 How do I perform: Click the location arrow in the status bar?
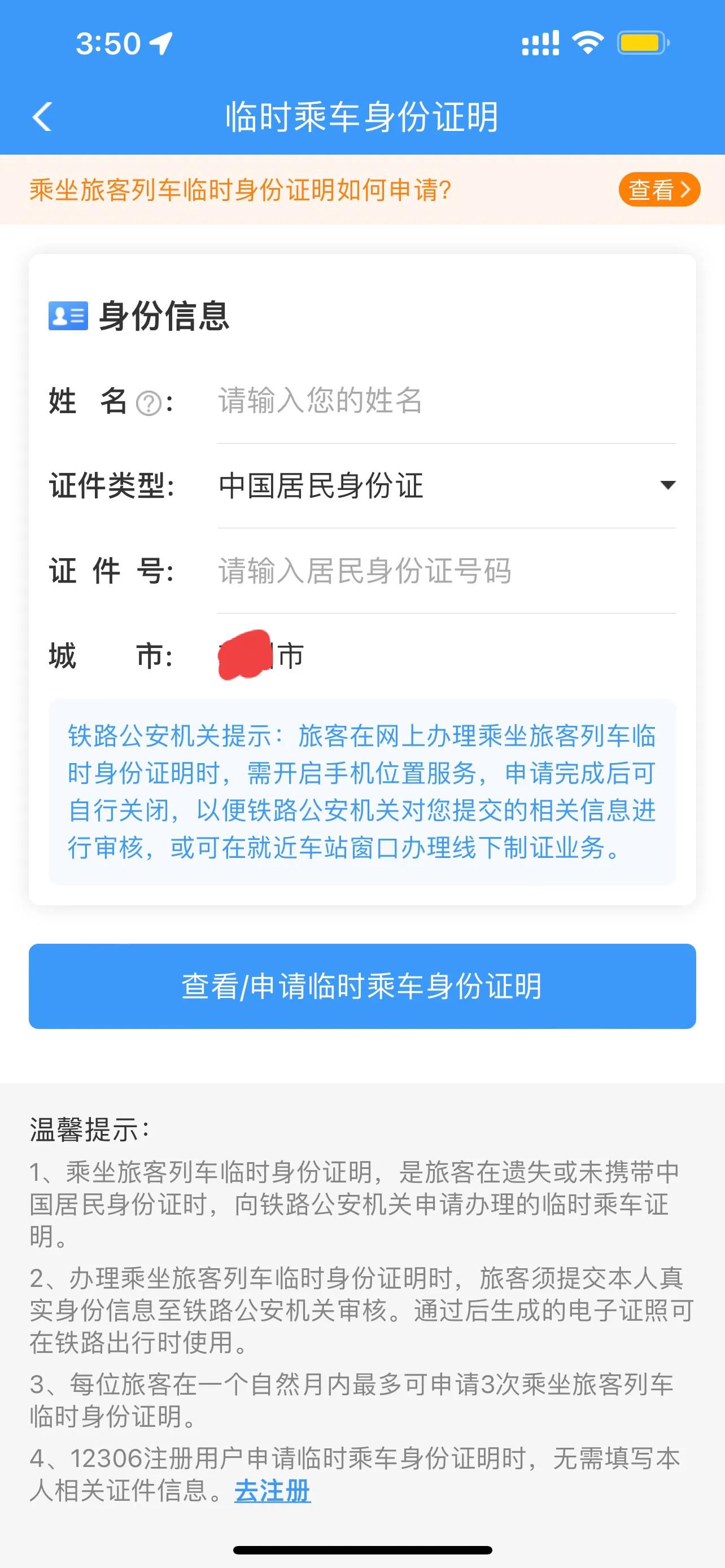point(161,42)
